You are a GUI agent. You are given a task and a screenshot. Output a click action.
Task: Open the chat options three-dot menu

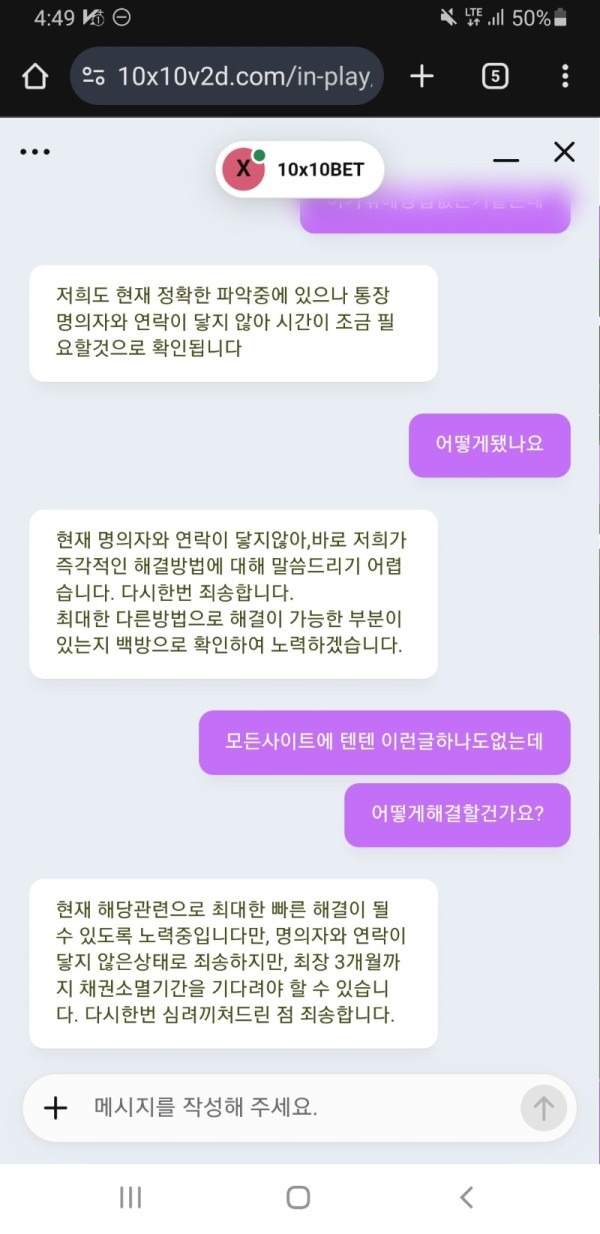point(35,153)
